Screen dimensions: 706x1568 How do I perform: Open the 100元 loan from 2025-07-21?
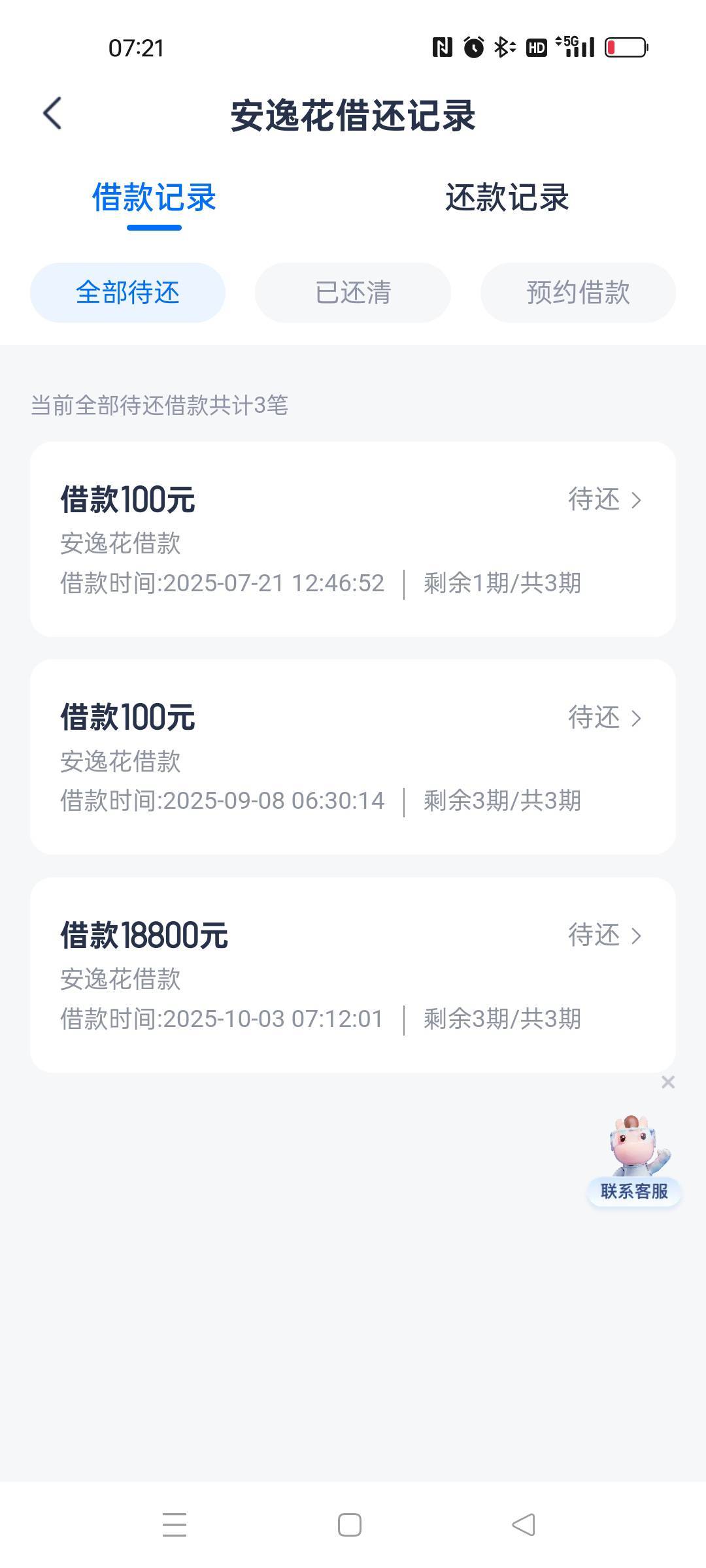click(x=353, y=539)
